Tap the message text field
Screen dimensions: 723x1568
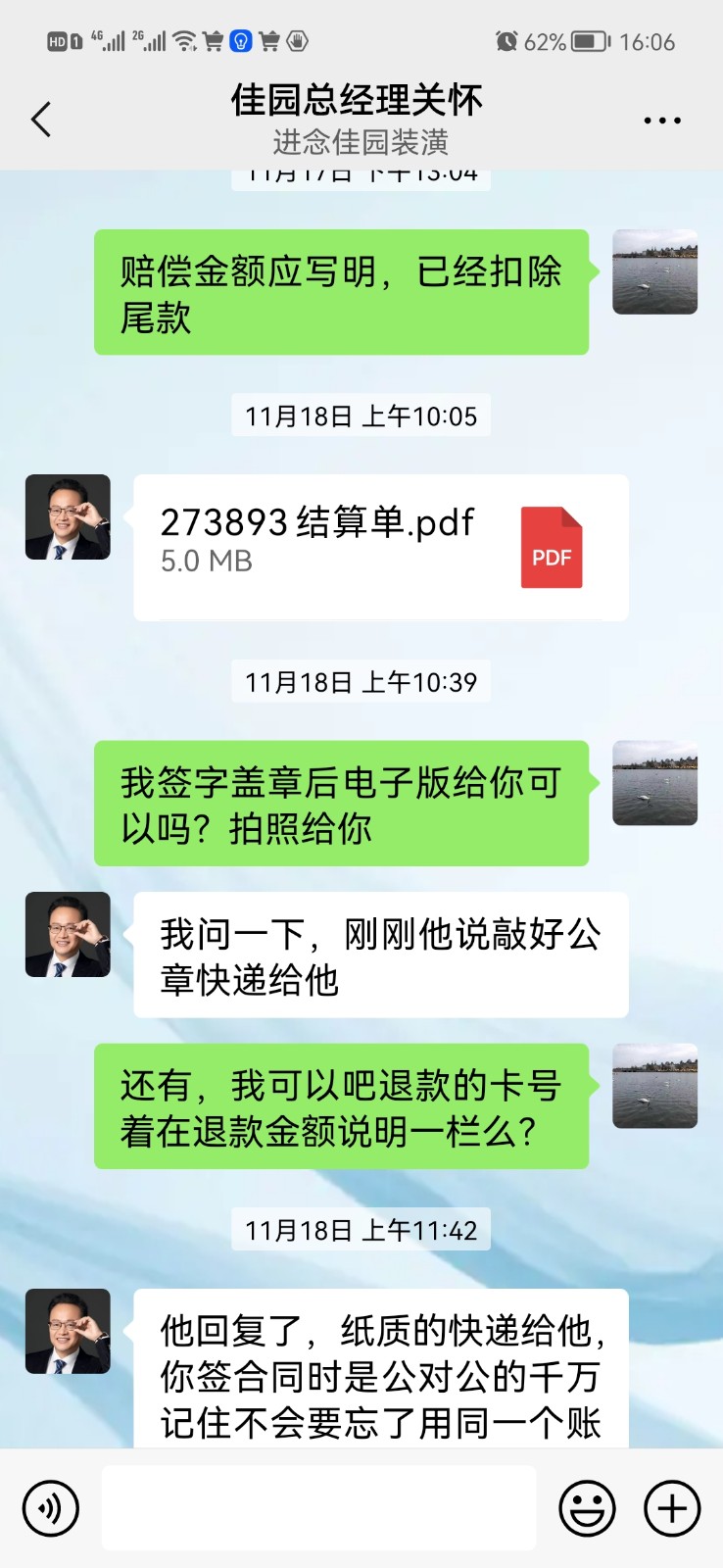(319, 1508)
